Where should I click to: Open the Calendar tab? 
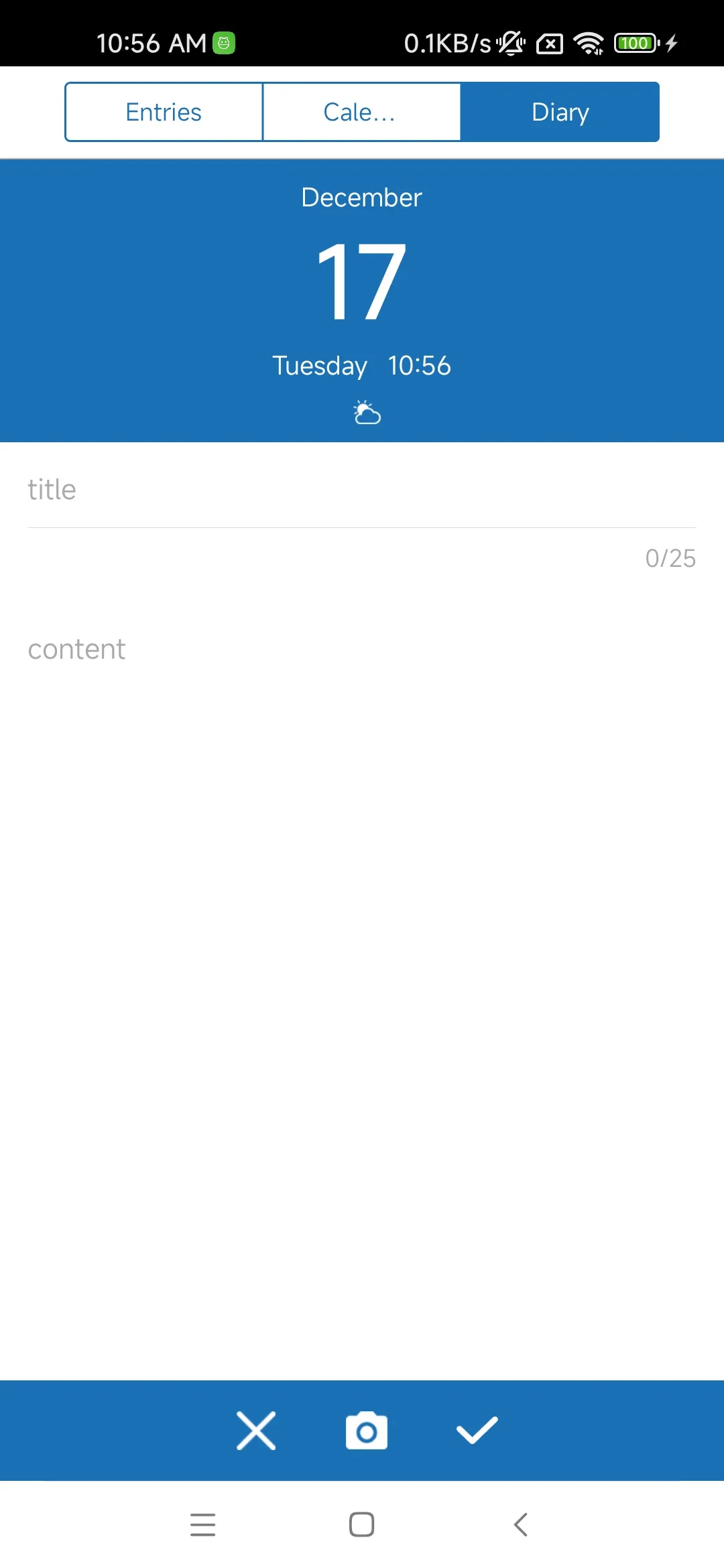[361, 112]
